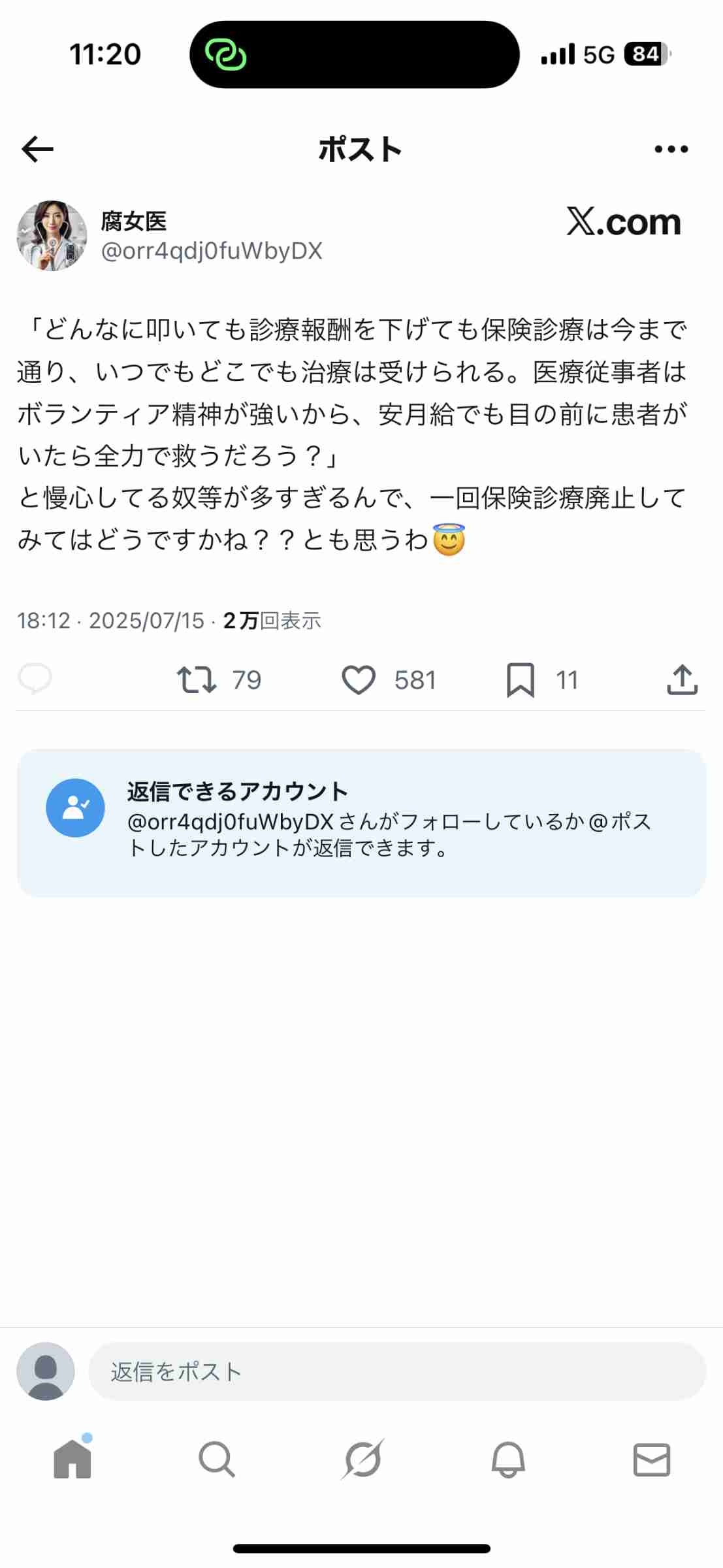Open 腐女医's profile picture

pyautogui.click(x=52, y=236)
